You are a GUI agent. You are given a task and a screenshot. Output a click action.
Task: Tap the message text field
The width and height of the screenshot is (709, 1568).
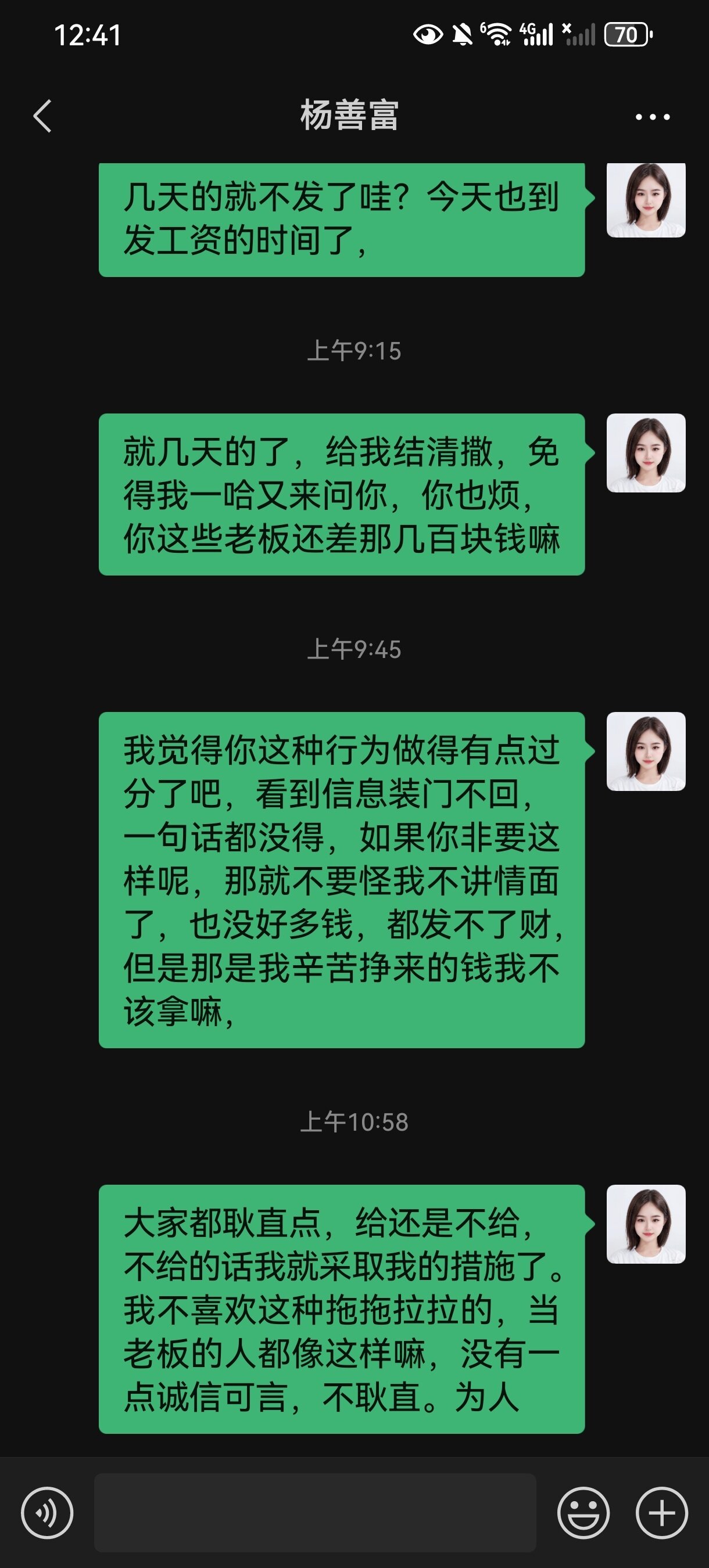coord(315,1512)
